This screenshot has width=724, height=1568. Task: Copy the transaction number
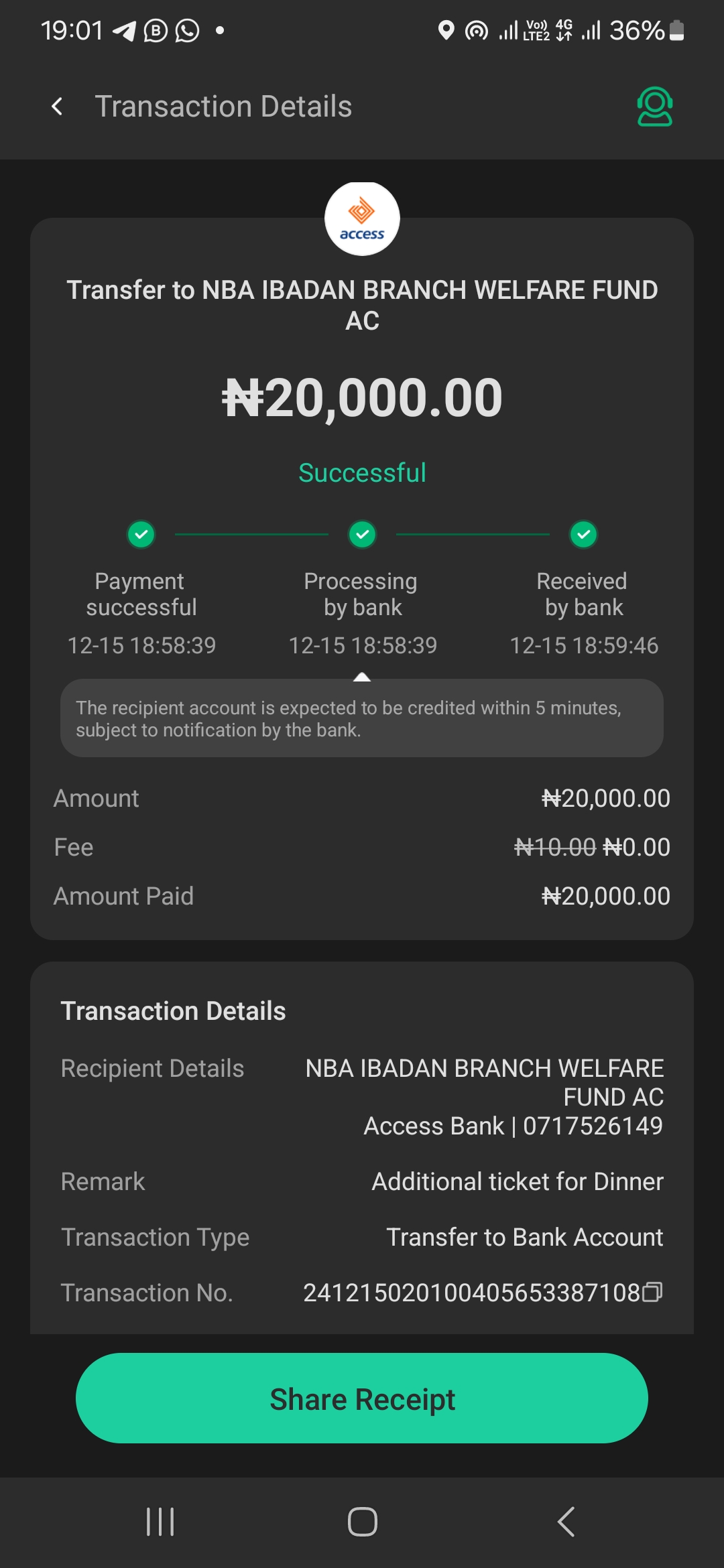click(x=652, y=1292)
